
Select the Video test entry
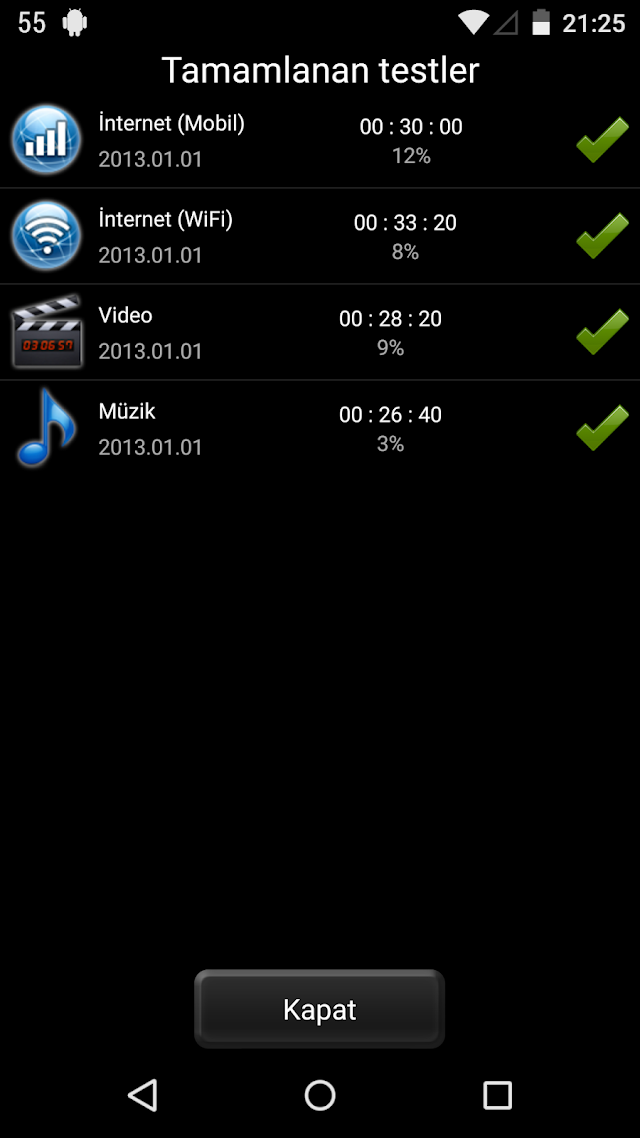[320, 332]
